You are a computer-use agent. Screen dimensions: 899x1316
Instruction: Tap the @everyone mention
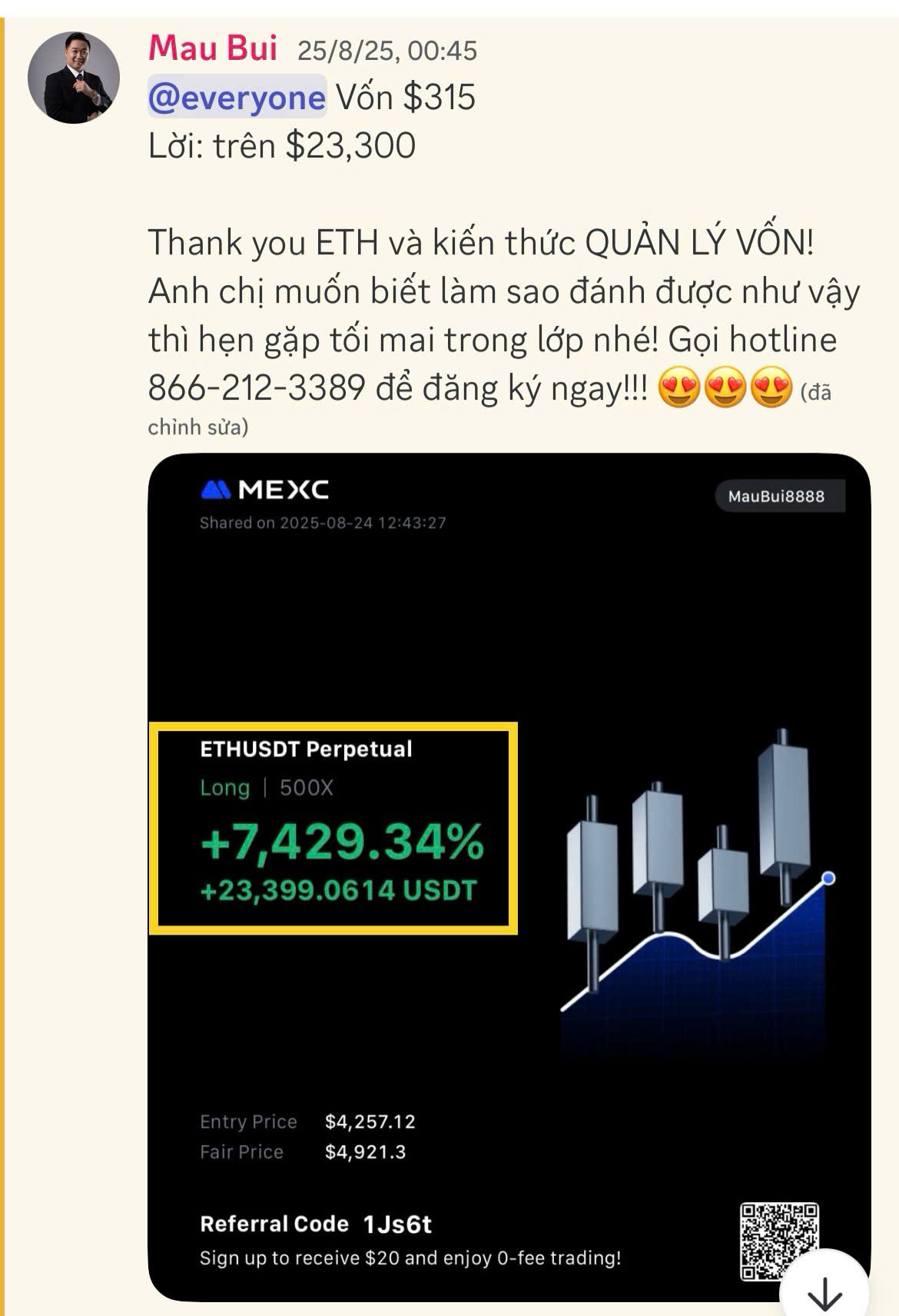237,98
